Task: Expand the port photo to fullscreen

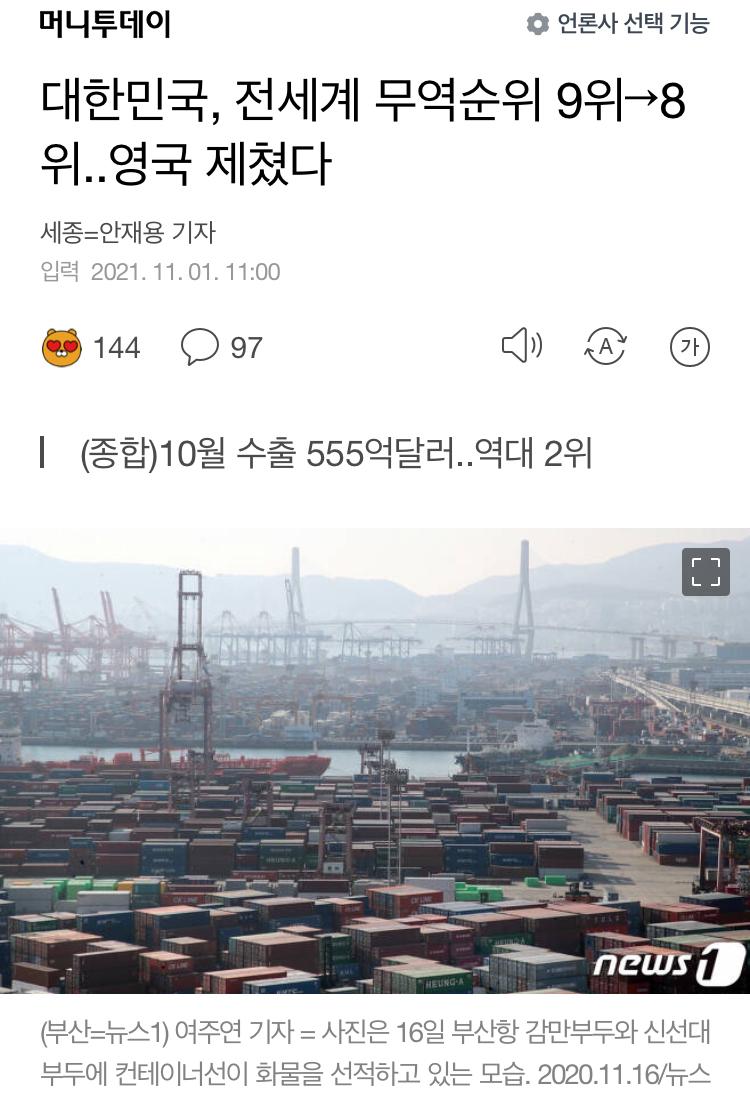Action: click(x=705, y=572)
